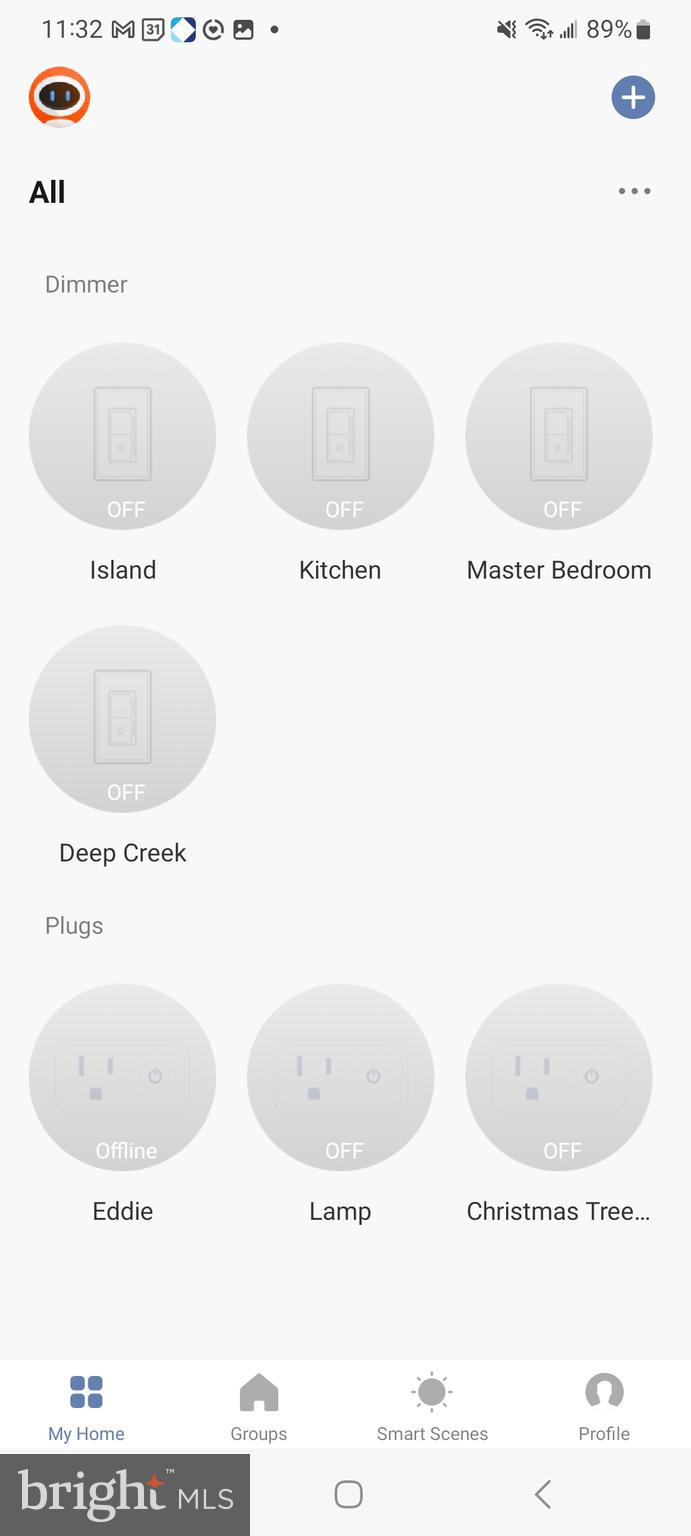Select the offline Eddie plug
691x1536 pixels.
tap(123, 1078)
